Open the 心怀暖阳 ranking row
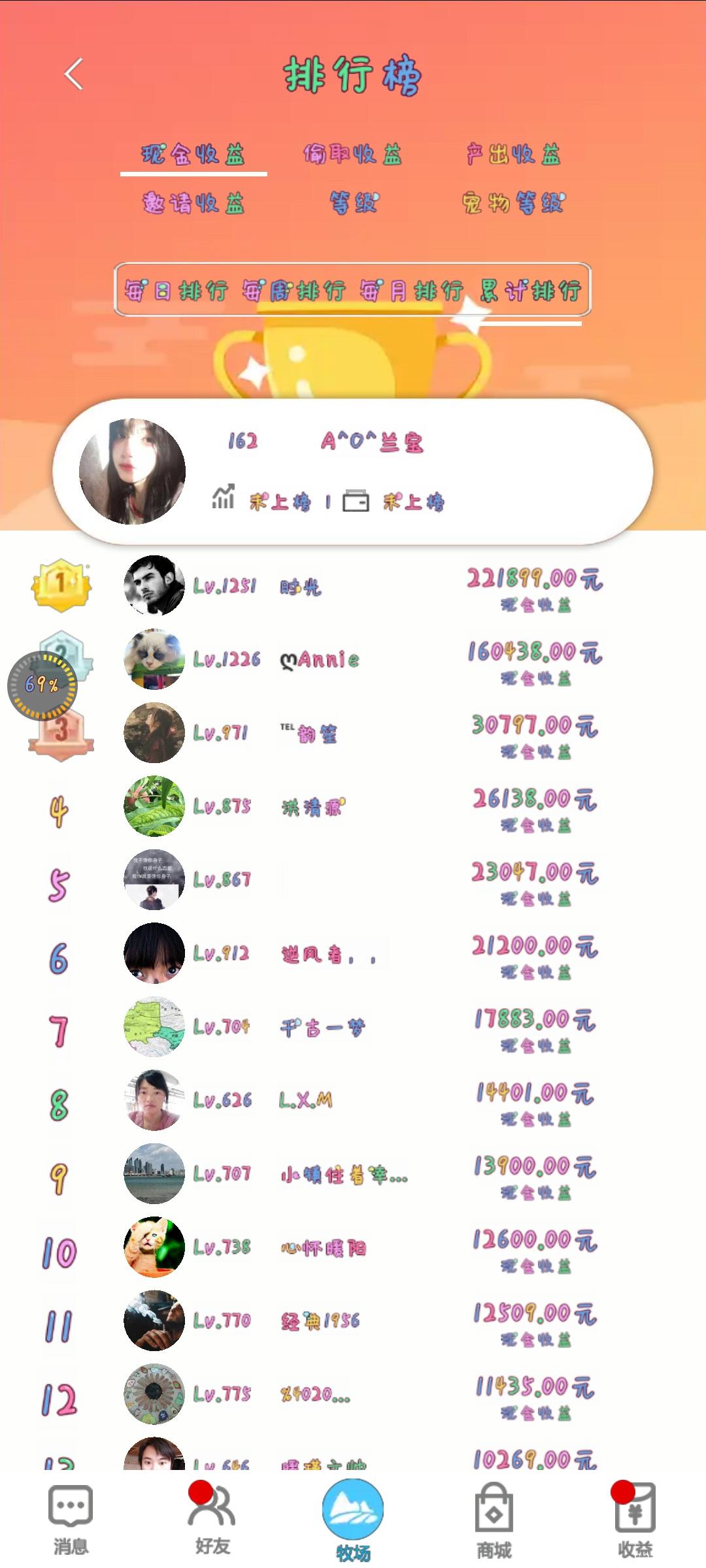706x1568 pixels. [353, 1247]
